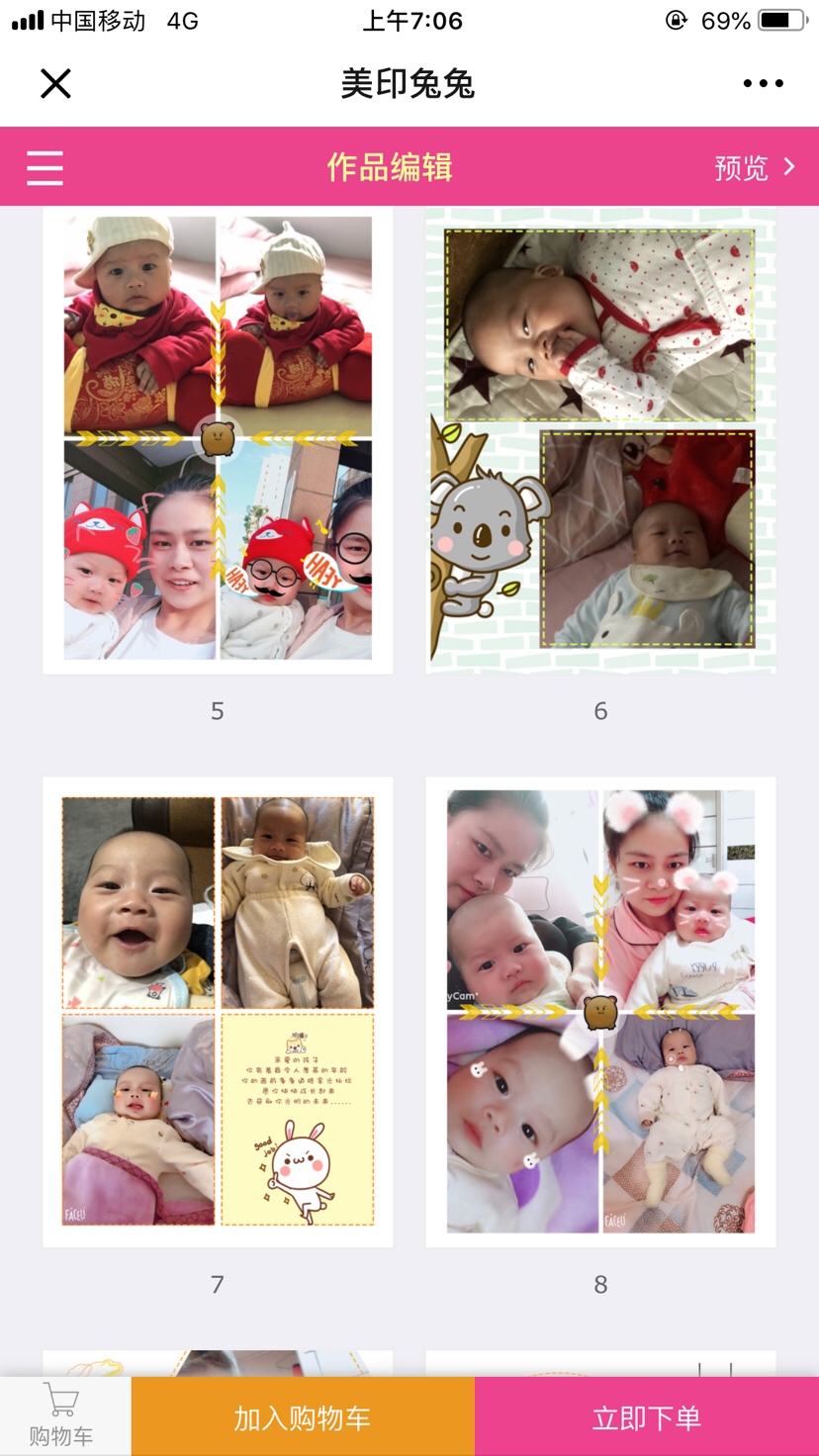The height and width of the screenshot is (1456, 819).
Task: Open page 8 photo collage
Action: (600, 1011)
